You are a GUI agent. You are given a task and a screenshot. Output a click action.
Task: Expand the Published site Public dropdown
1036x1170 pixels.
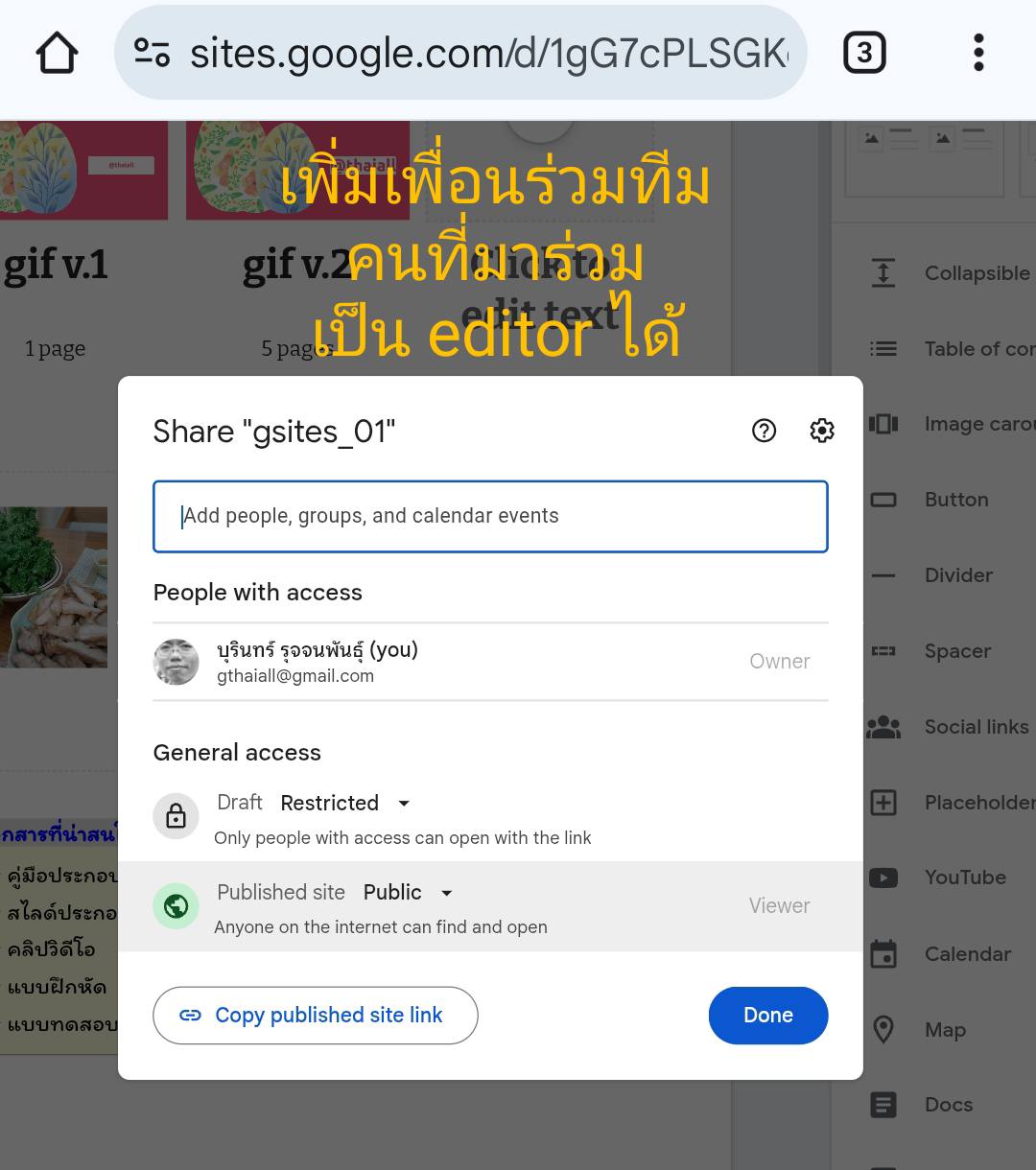(408, 893)
